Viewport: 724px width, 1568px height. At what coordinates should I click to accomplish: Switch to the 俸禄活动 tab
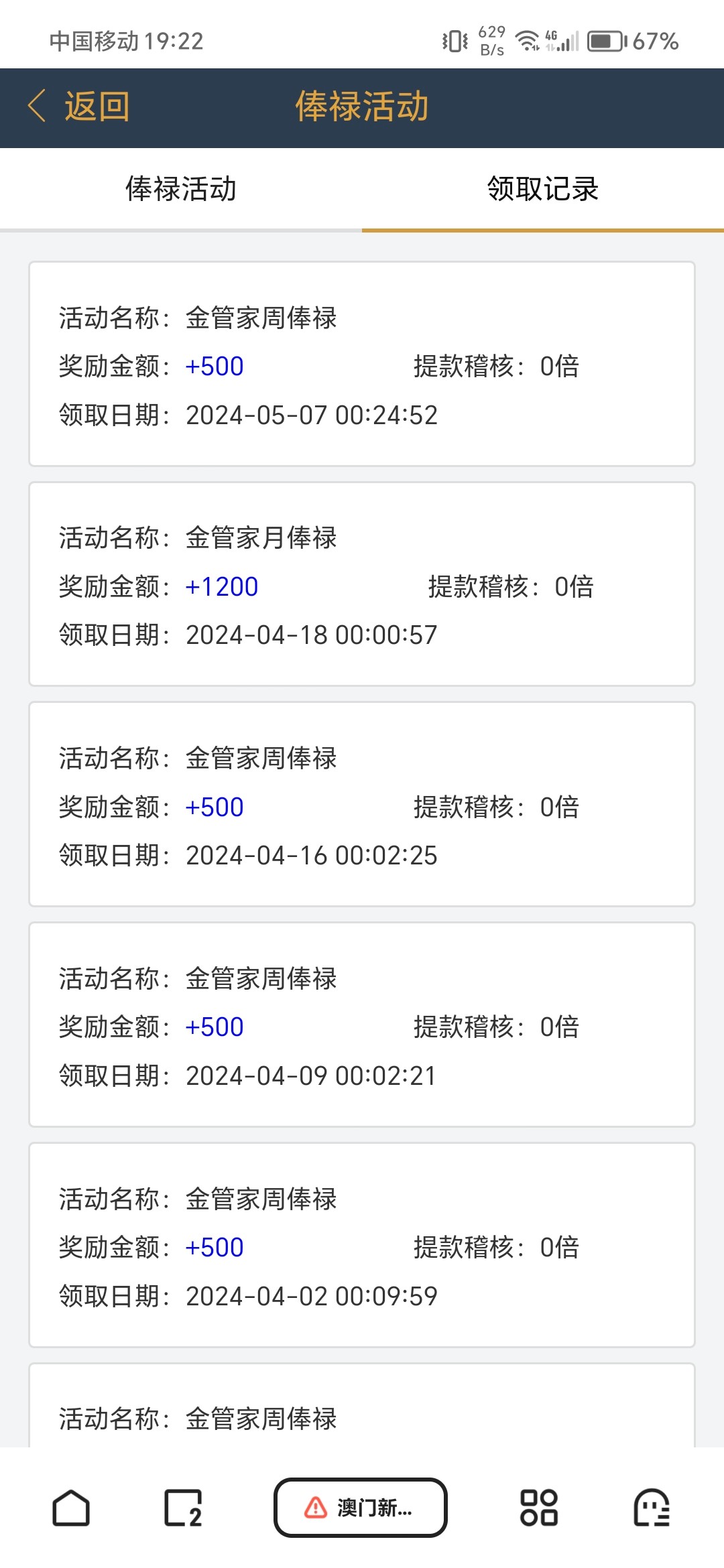pyautogui.click(x=181, y=190)
